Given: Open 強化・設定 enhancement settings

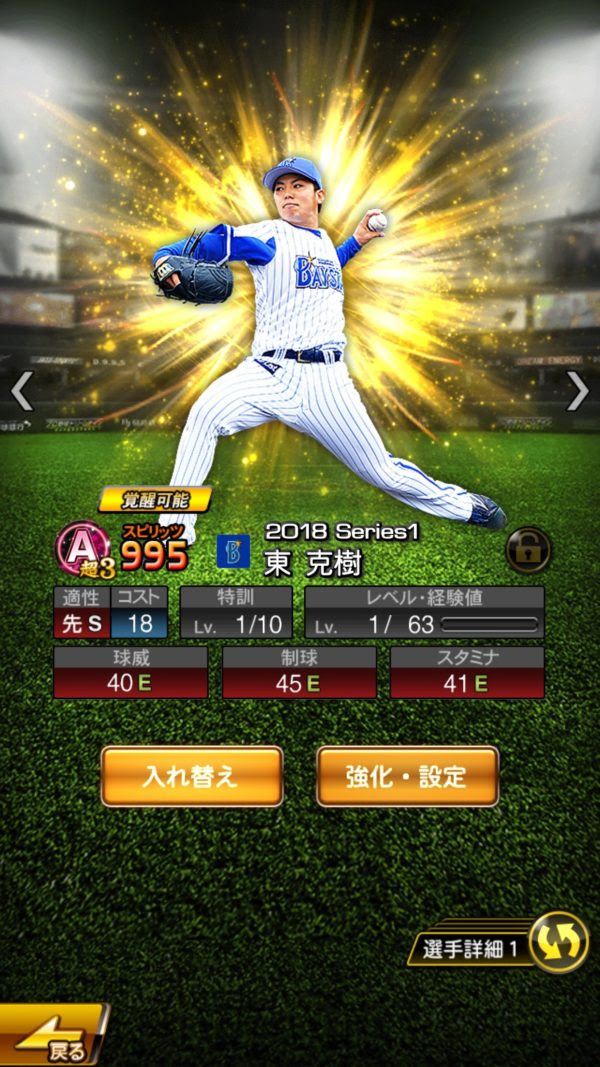Looking at the screenshot, I should [407, 776].
